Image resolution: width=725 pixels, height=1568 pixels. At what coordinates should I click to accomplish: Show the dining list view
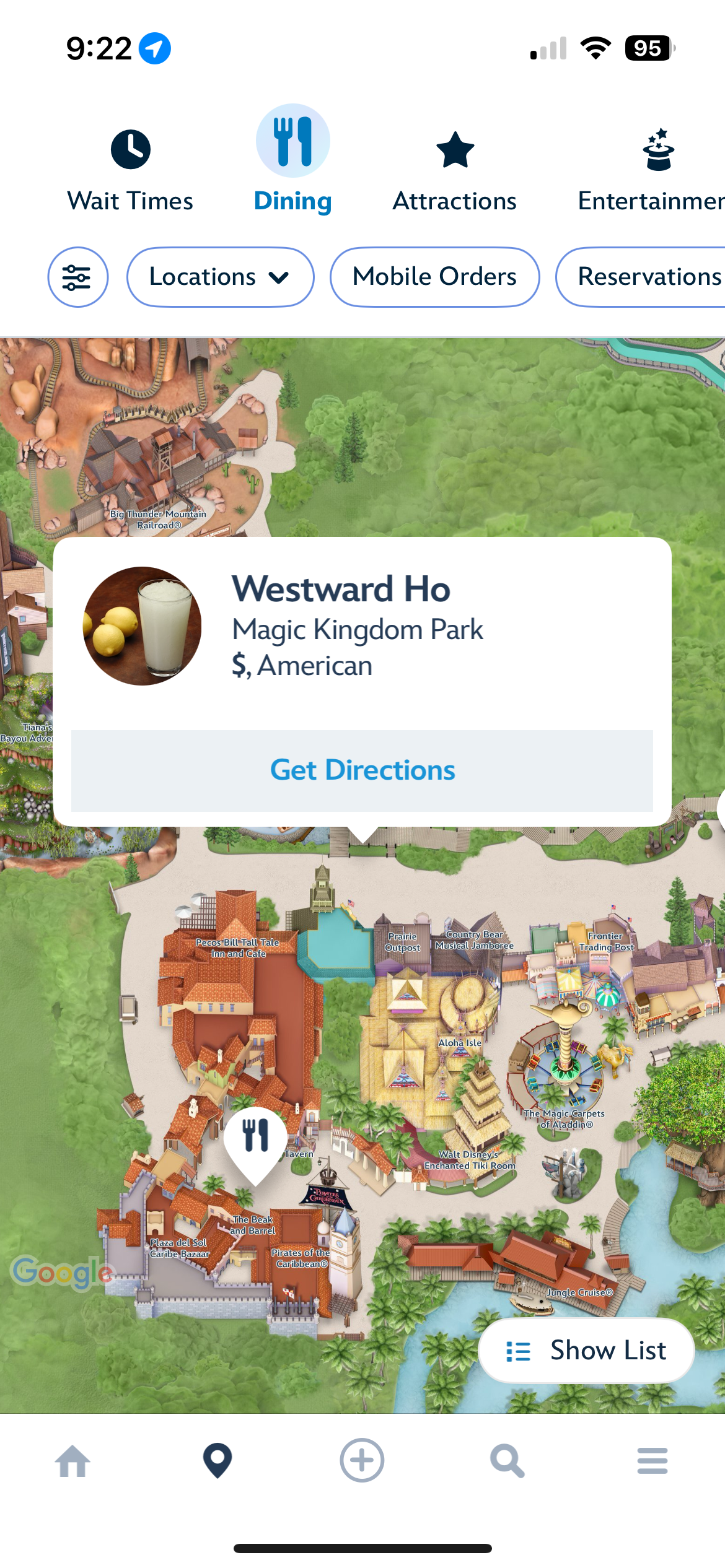point(586,1351)
